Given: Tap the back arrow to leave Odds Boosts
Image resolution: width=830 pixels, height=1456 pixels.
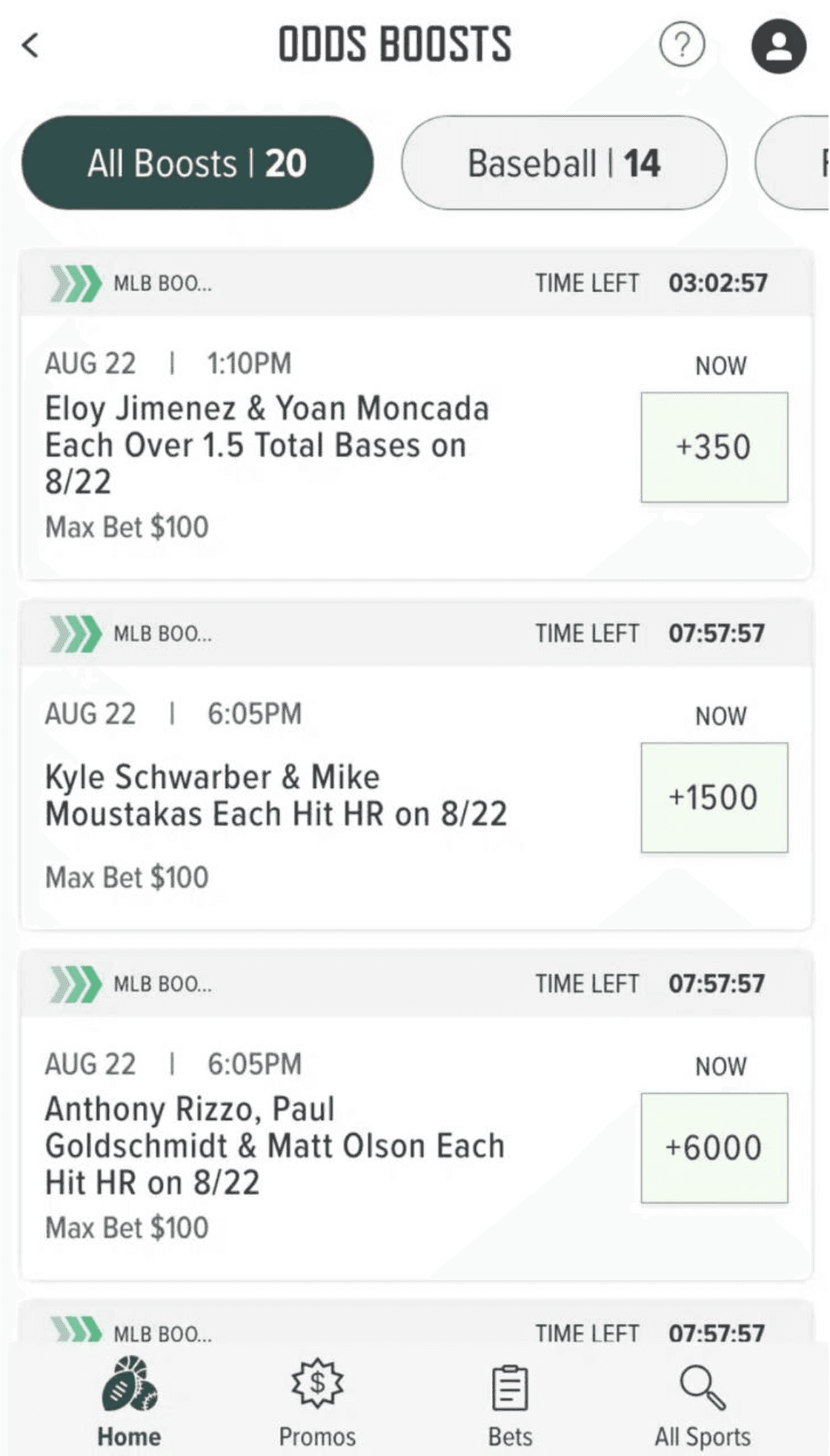Looking at the screenshot, I should (x=30, y=46).
